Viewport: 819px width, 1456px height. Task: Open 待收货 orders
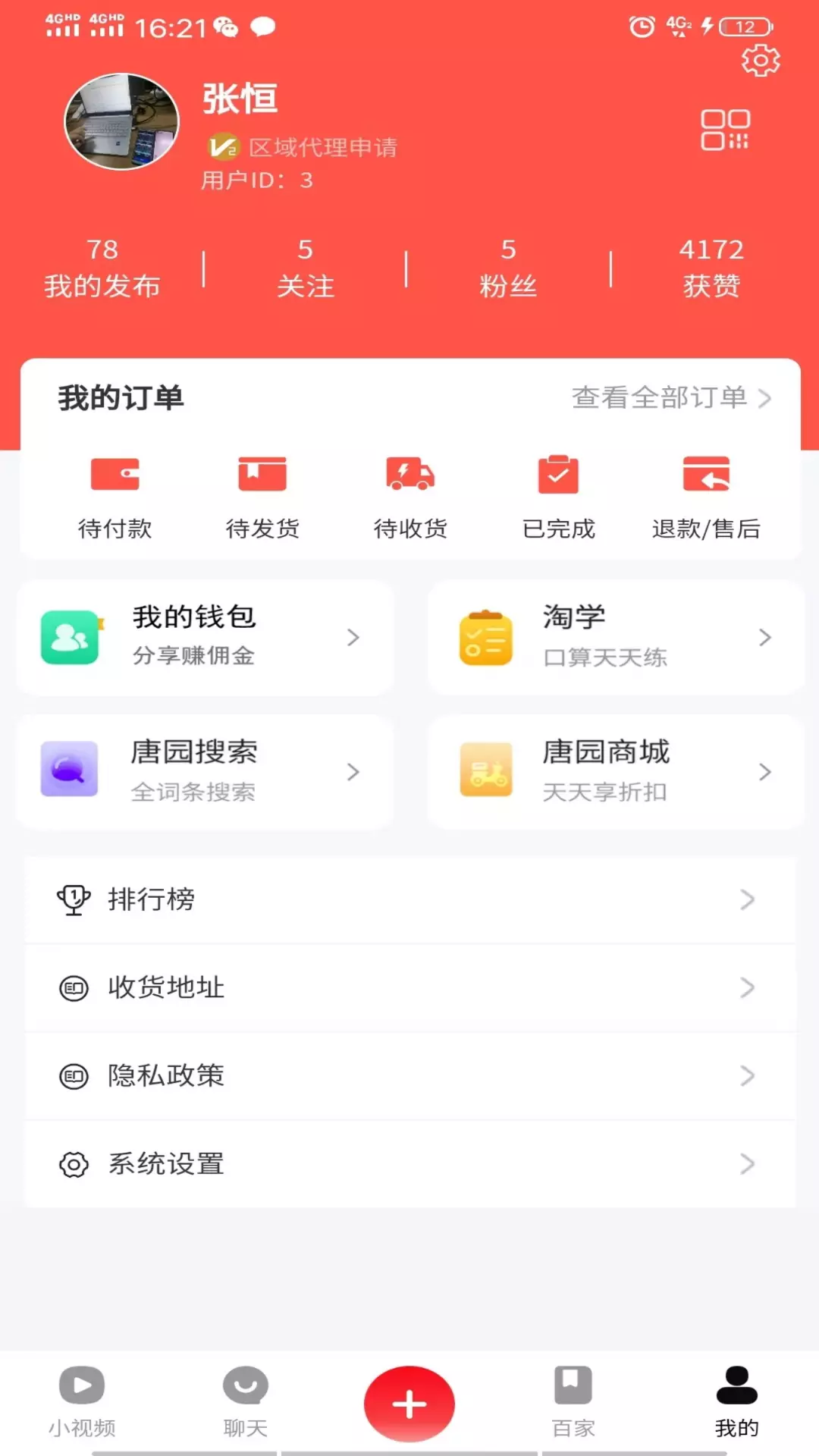[x=410, y=497]
